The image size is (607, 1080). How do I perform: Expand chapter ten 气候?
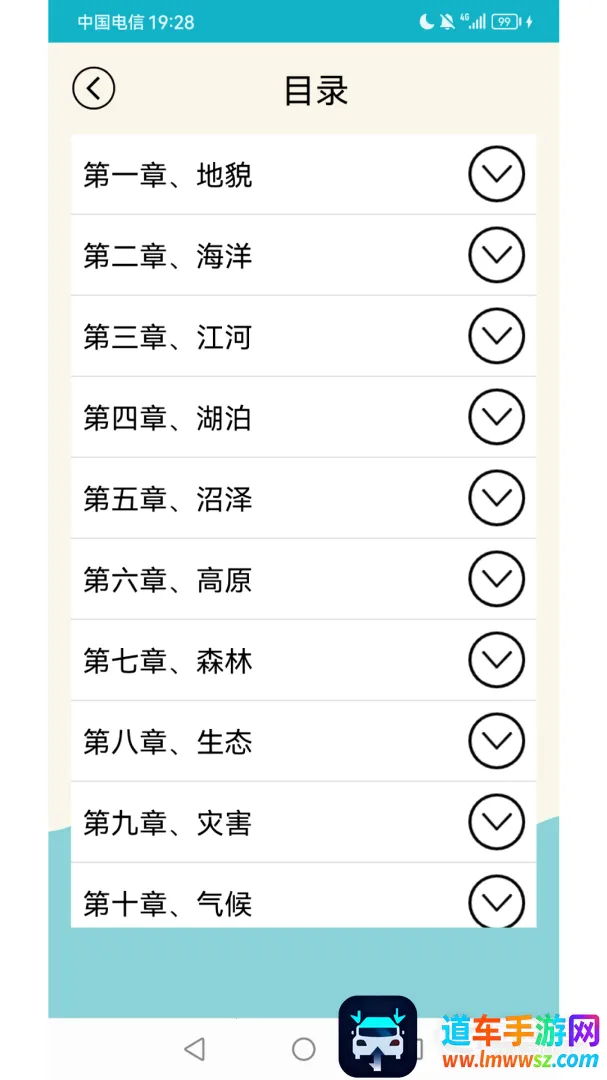pos(496,902)
